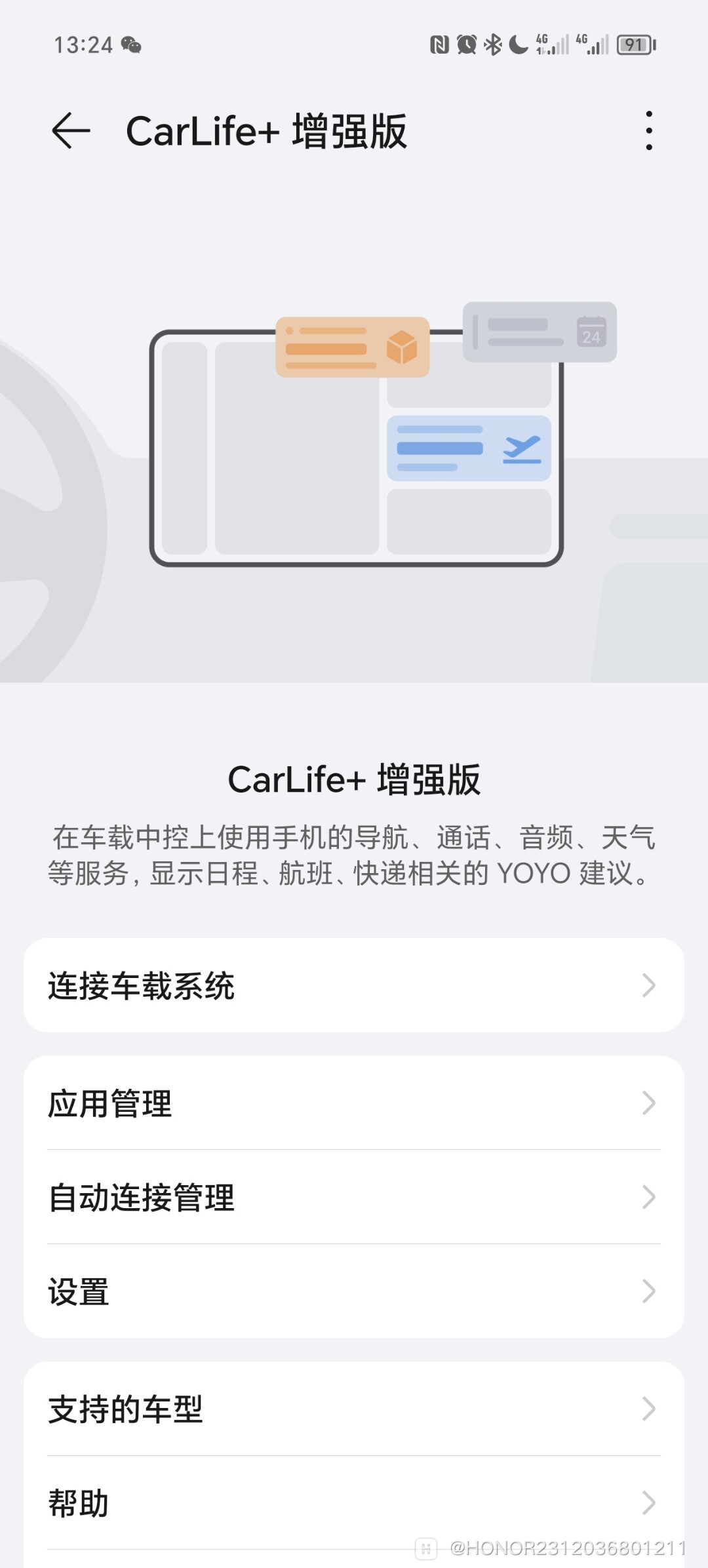Viewport: 708px width, 1568px height.
Task: Expand 应用管理 using the right arrow
Action: [x=648, y=1104]
